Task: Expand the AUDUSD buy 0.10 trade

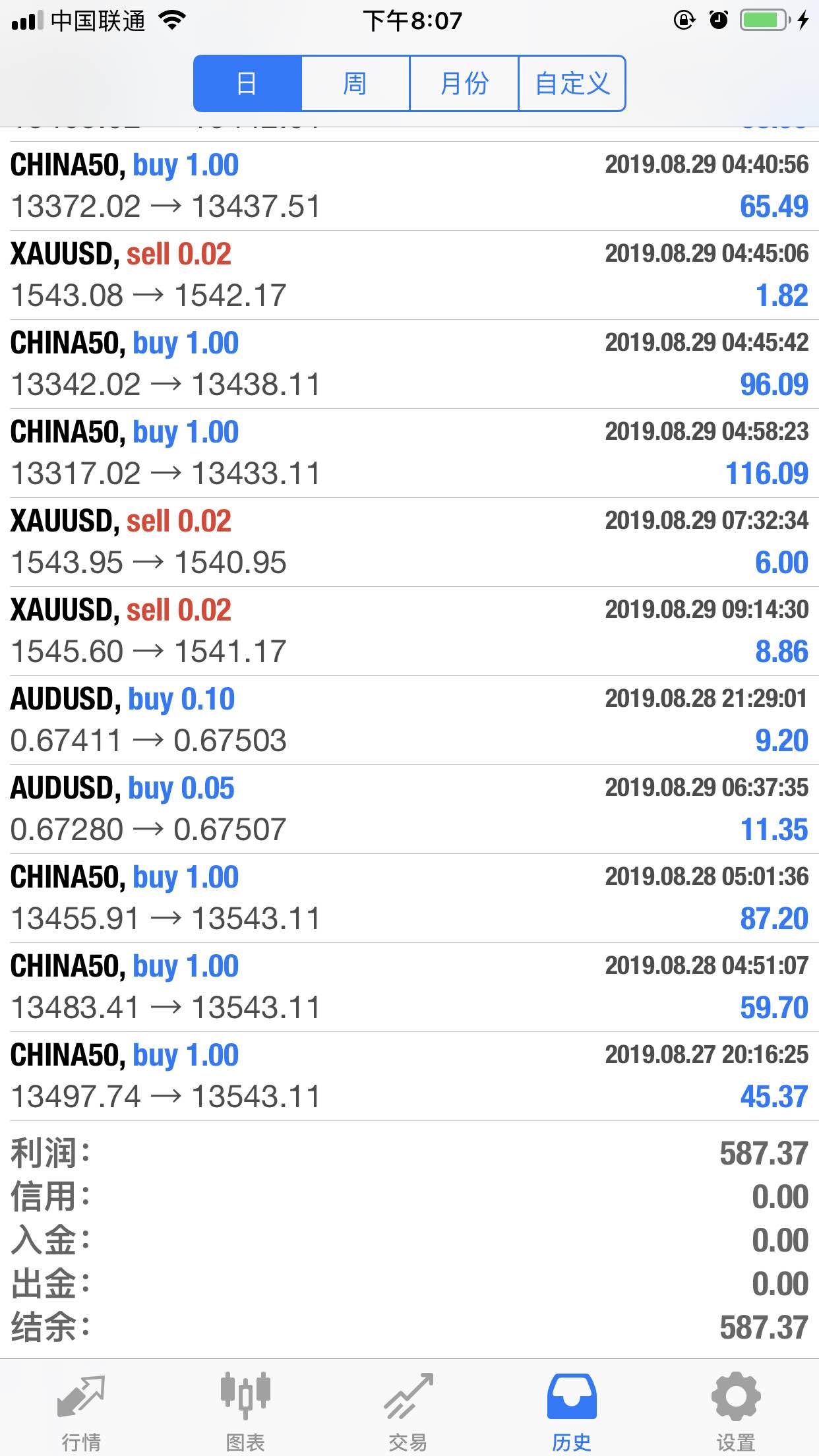Action: click(x=409, y=720)
